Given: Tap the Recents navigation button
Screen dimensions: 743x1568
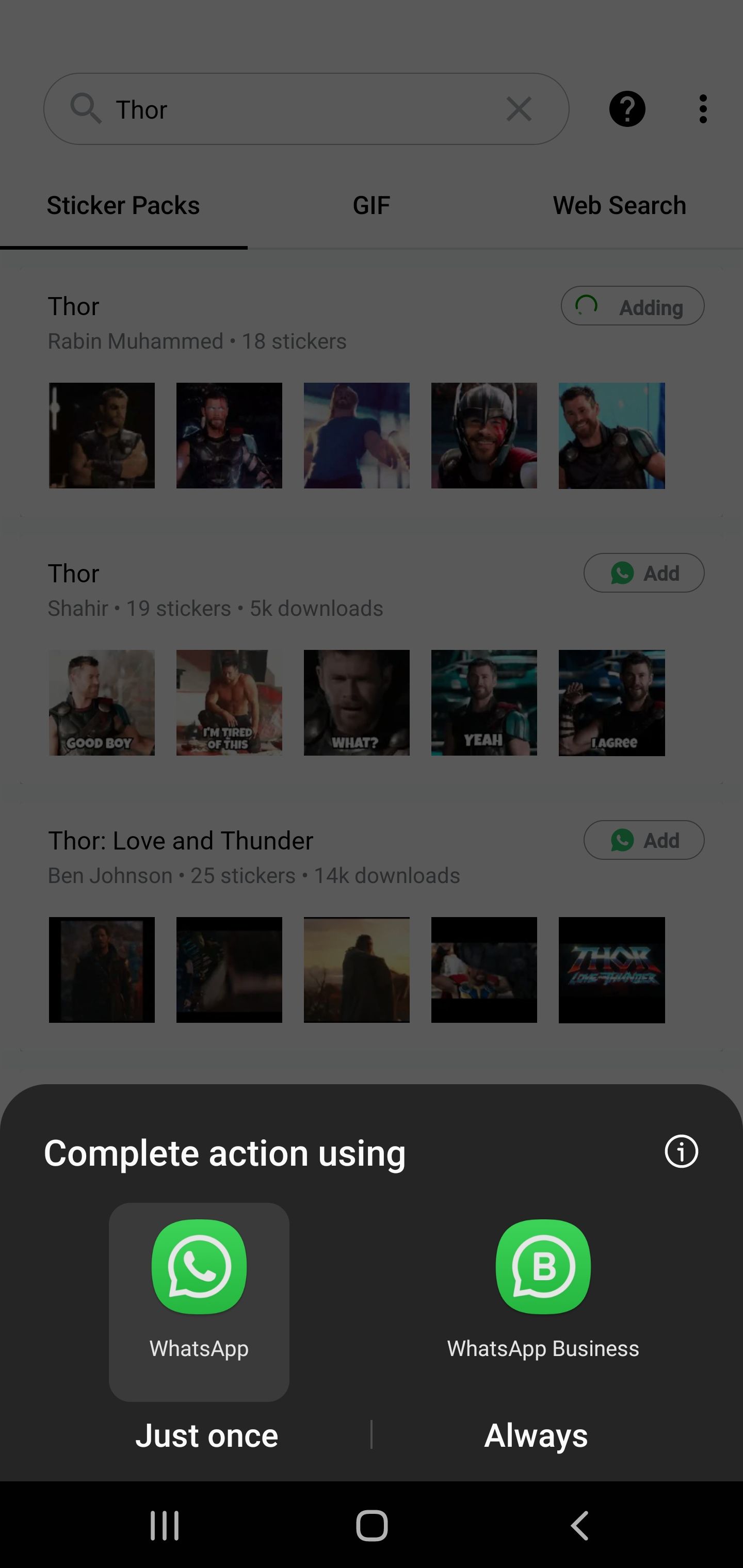Looking at the screenshot, I should (x=165, y=1525).
